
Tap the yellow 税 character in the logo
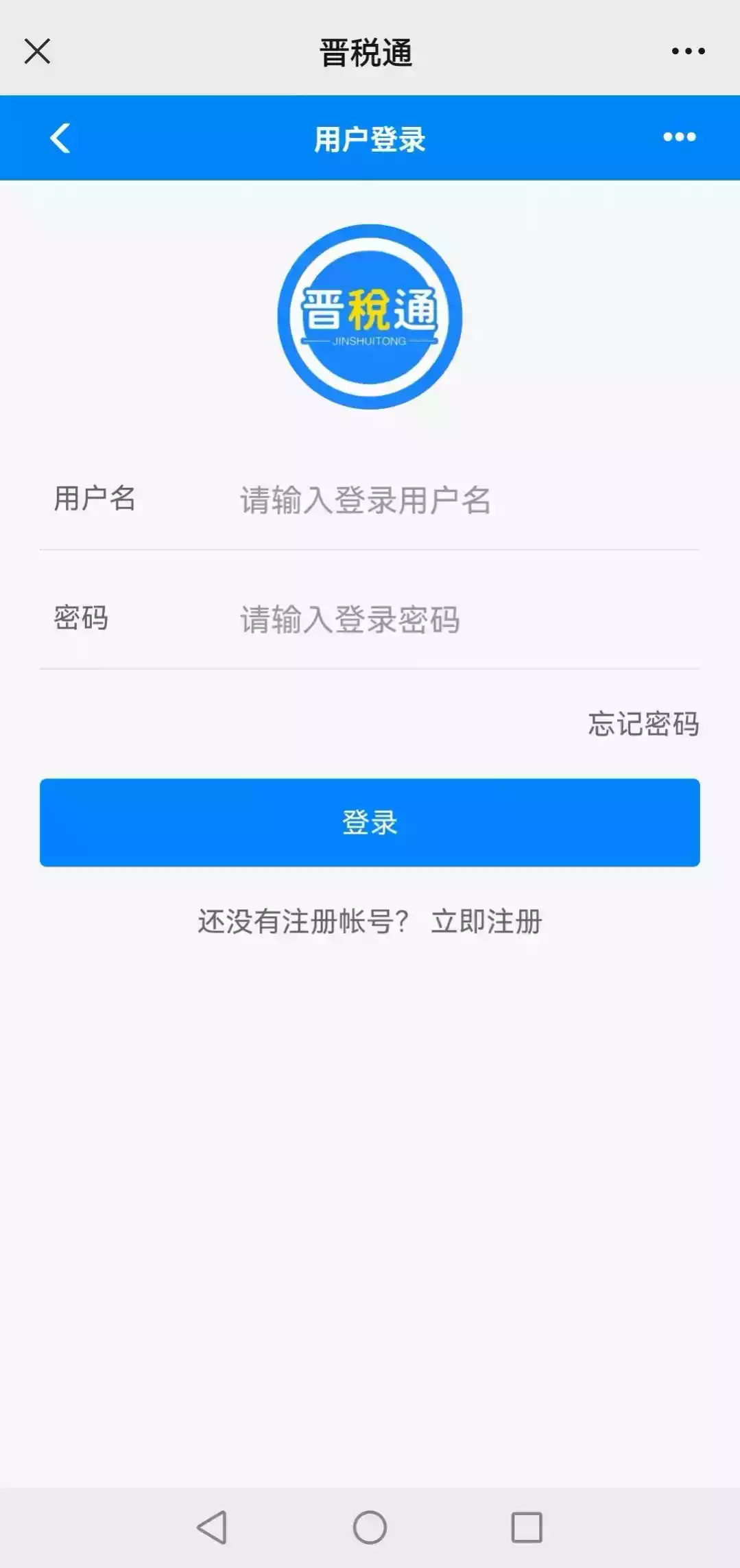(370, 309)
